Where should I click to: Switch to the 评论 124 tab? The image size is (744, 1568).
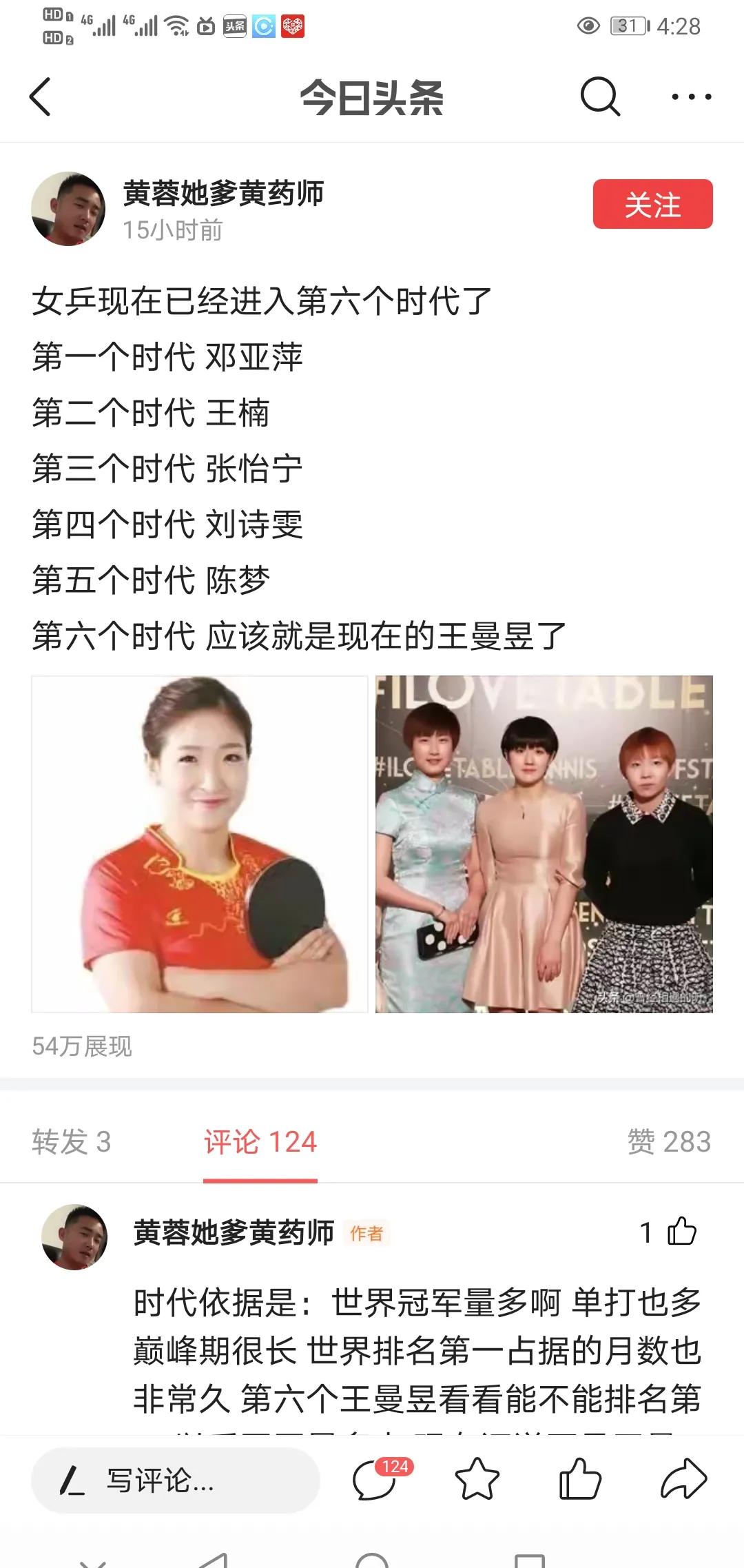coord(260,1142)
